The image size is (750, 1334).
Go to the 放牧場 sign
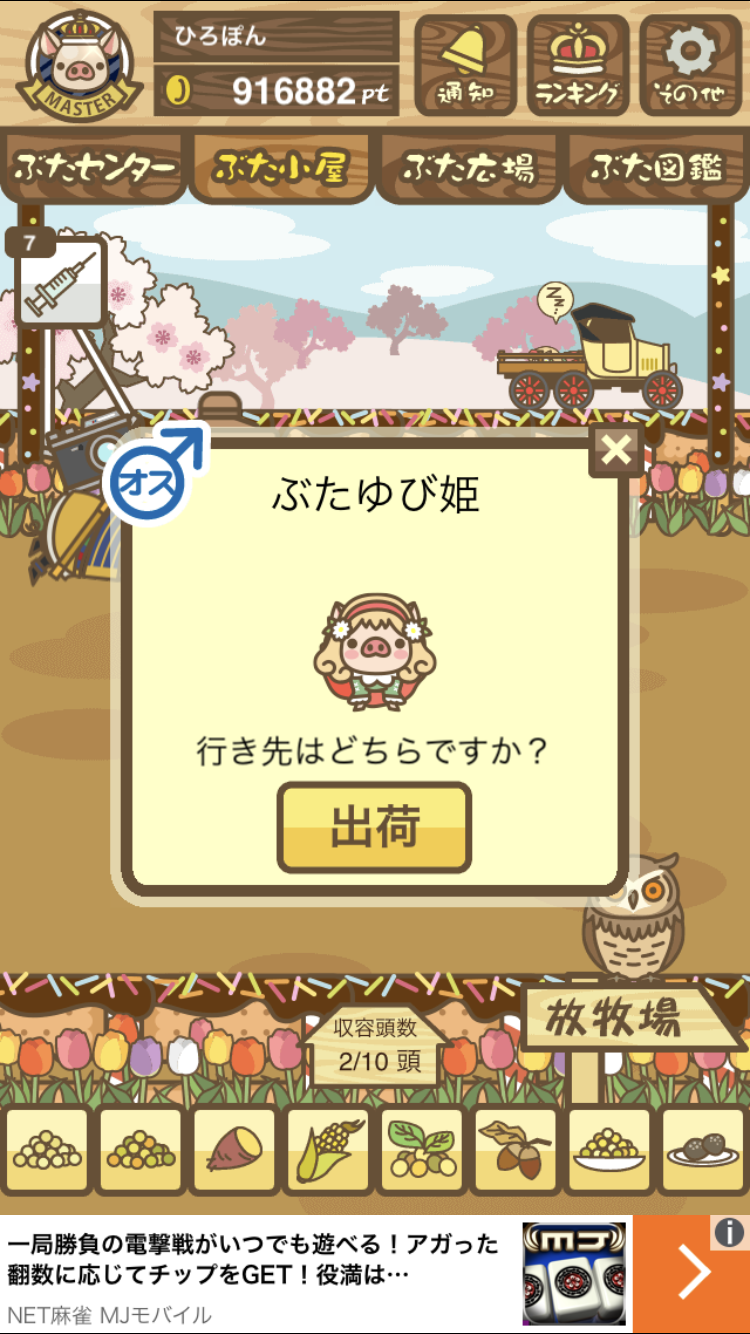coord(625,1018)
